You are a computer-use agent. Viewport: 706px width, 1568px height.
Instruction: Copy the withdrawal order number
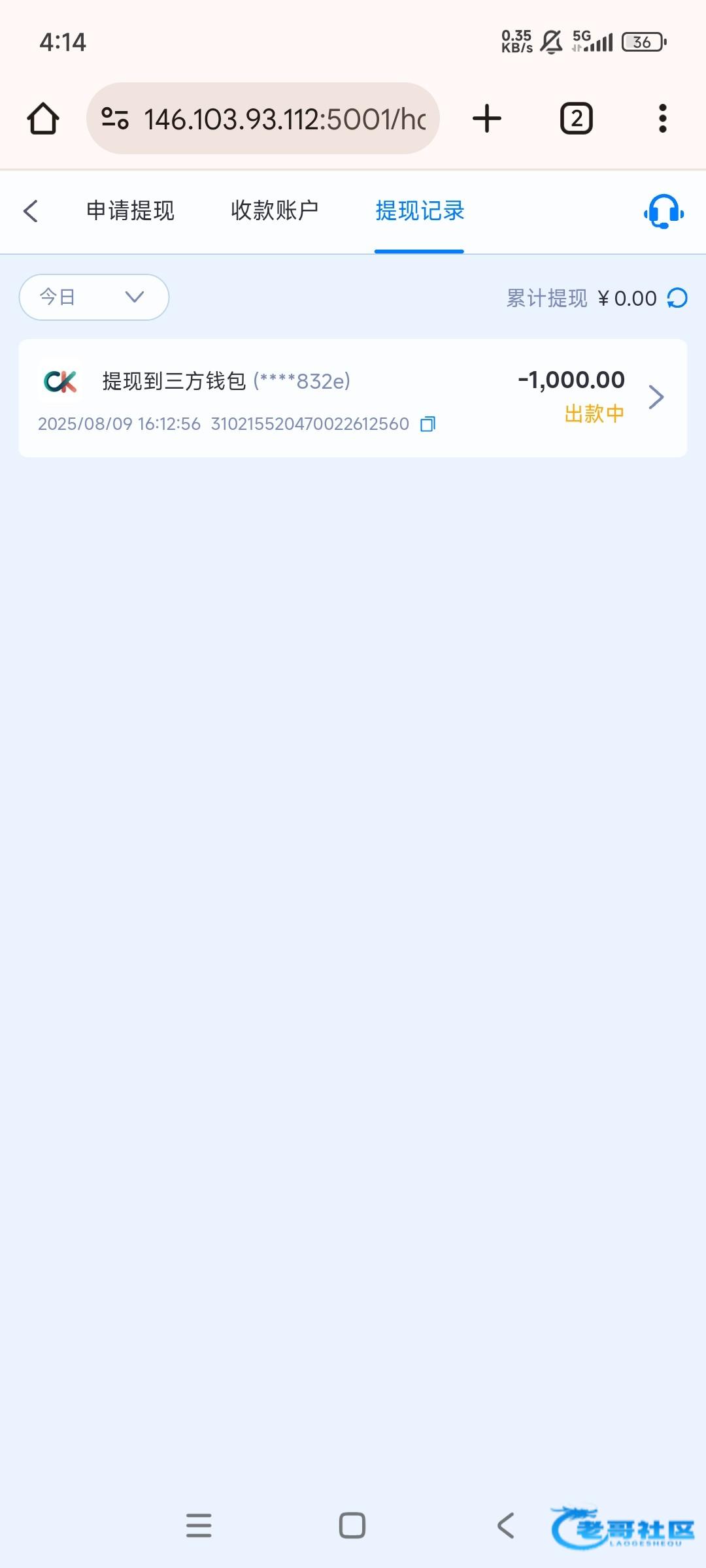point(428,424)
